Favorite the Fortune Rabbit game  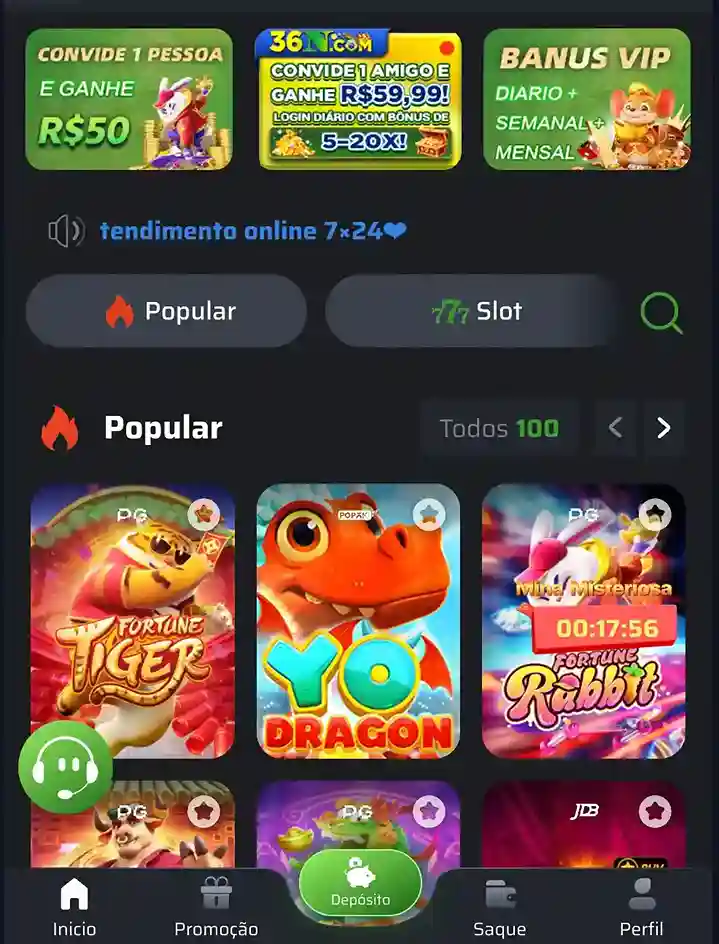655,515
